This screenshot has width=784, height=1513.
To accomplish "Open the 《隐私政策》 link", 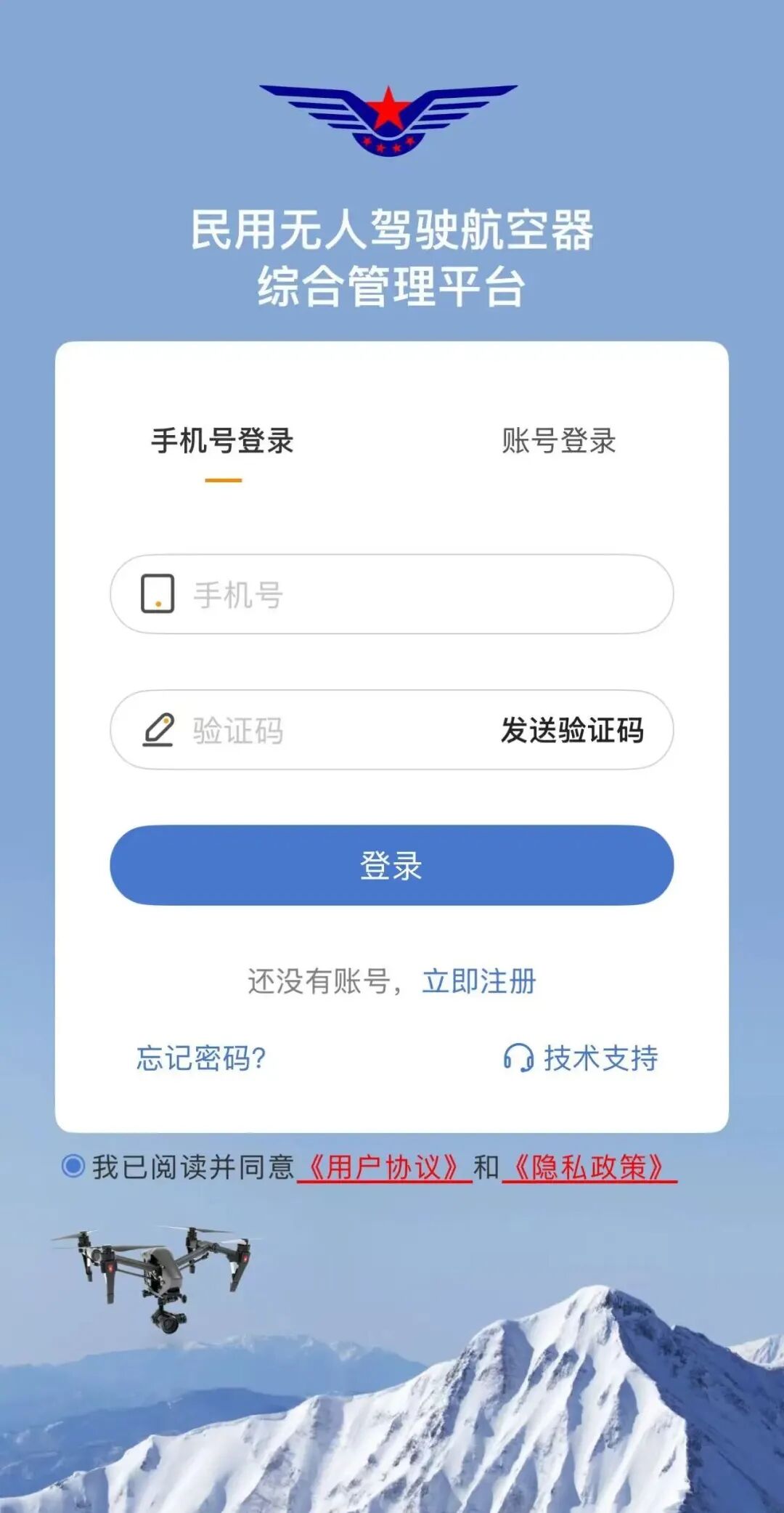I will (589, 1167).
